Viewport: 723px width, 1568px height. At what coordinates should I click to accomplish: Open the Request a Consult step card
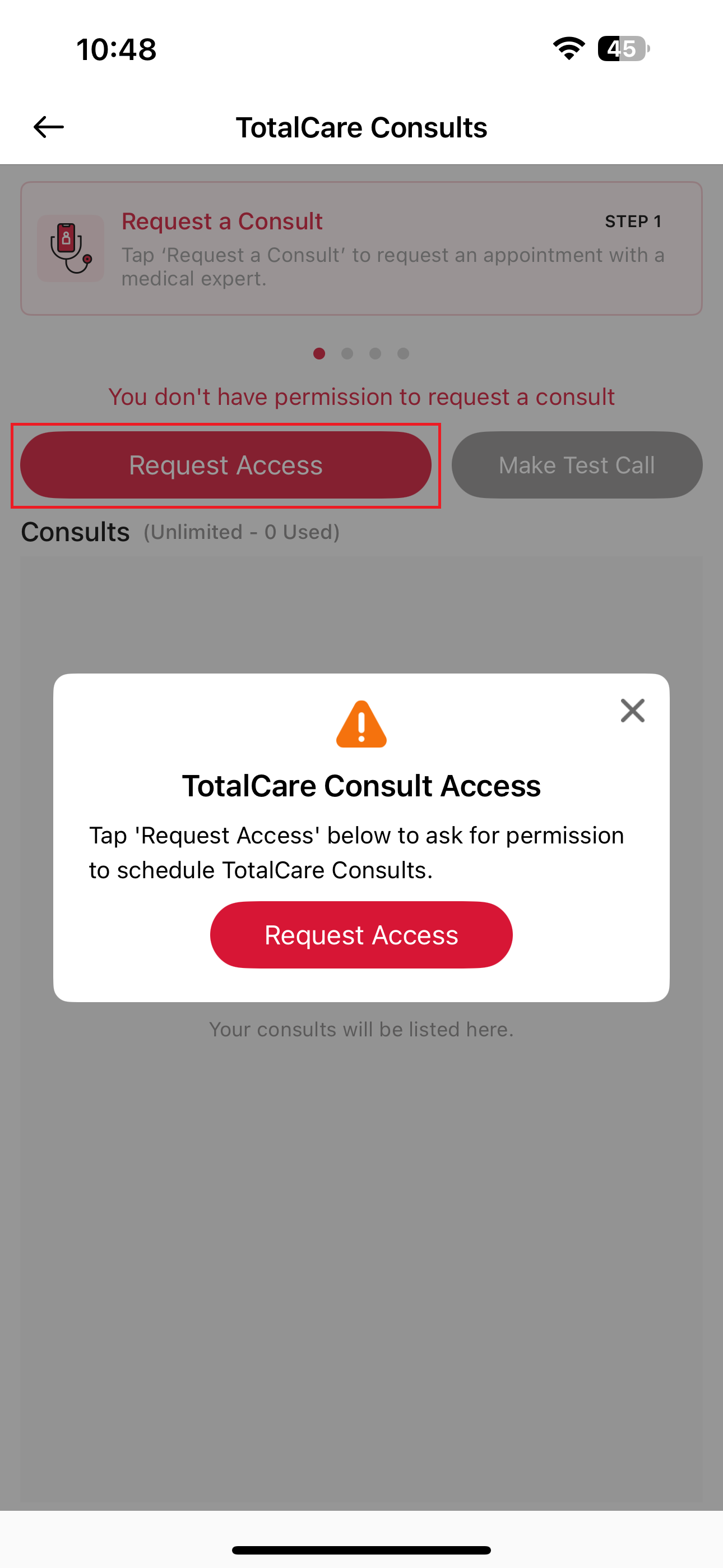[361, 248]
